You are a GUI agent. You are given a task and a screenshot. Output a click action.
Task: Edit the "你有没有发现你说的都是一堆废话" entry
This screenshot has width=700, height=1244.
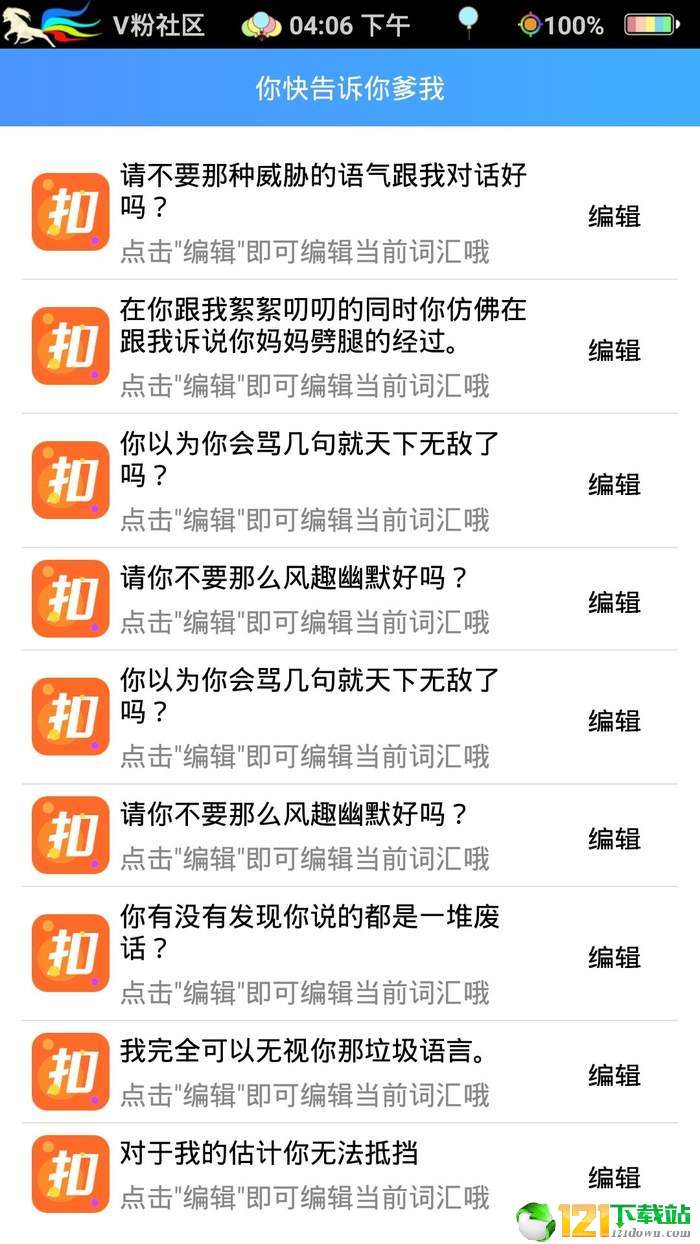pos(614,956)
